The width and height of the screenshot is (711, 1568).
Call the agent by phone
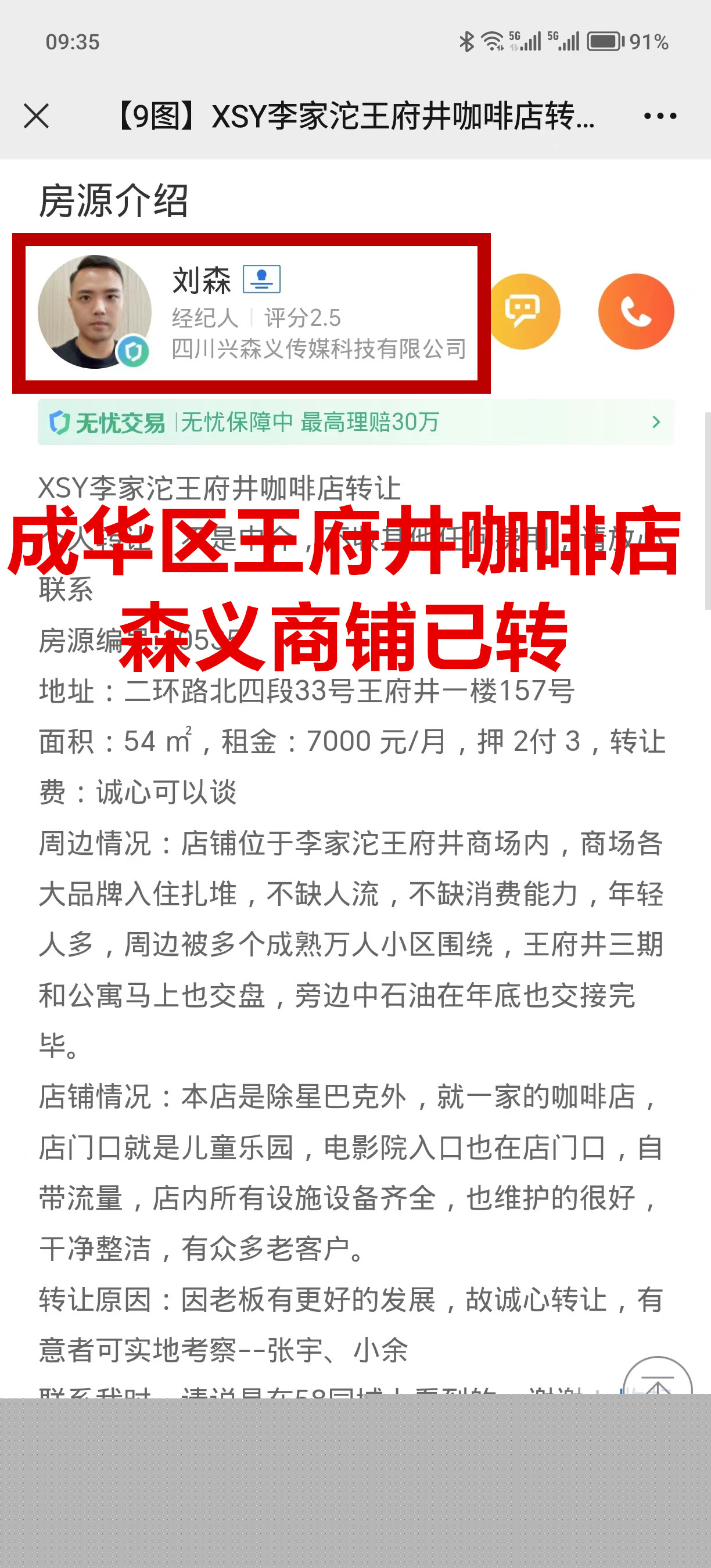click(636, 312)
